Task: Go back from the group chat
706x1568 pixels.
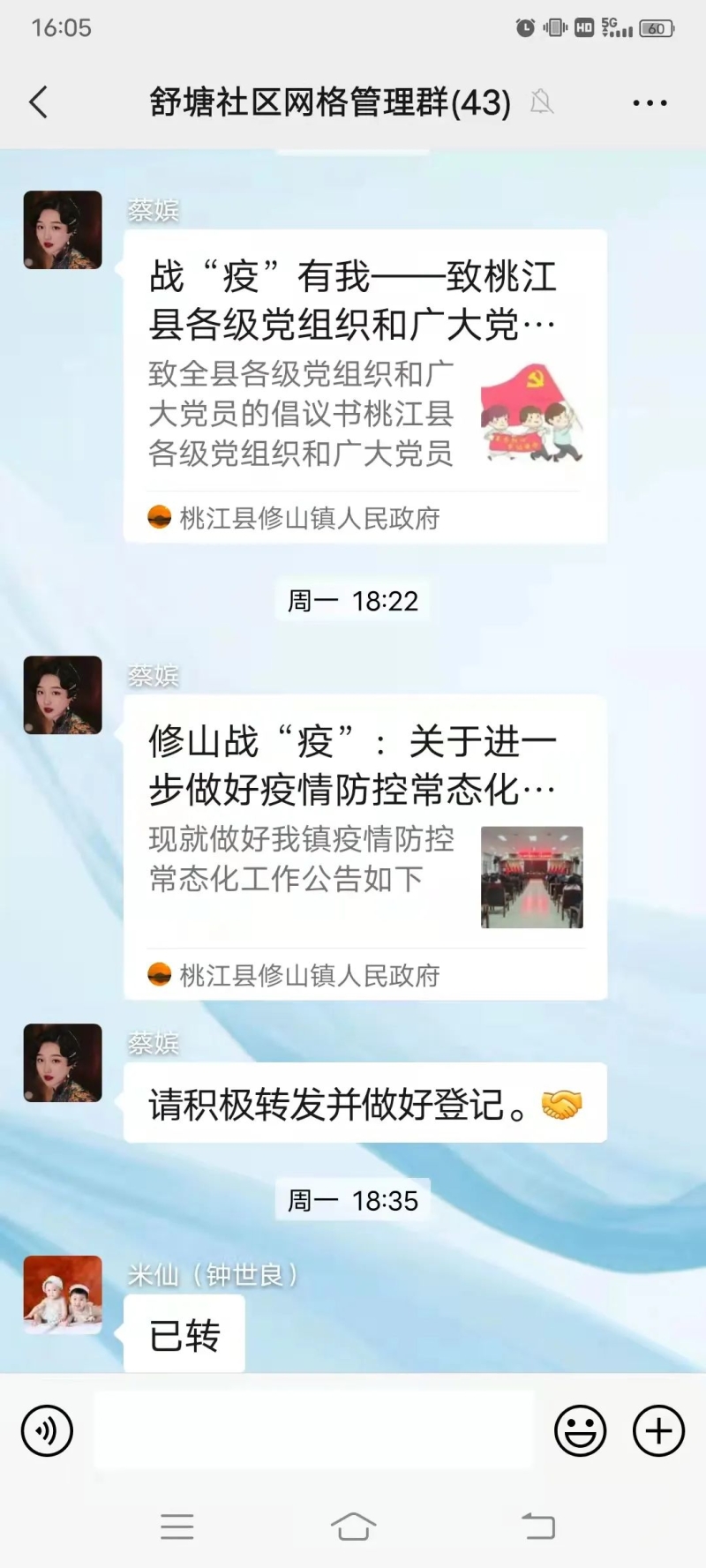Action: pos(39,102)
